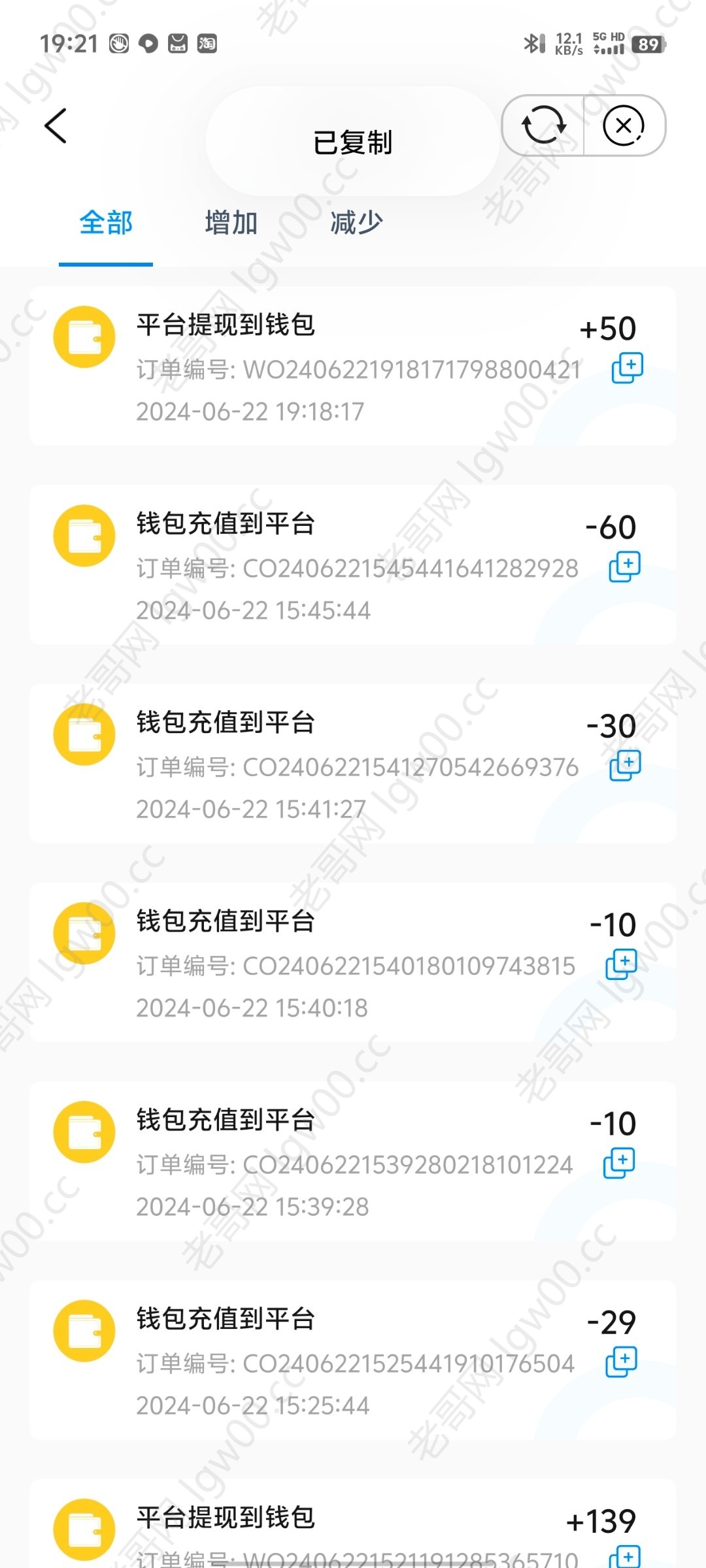This screenshot has width=706, height=1568.
Task: Copy order number of the +50 transaction
Action: coord(627,368)
